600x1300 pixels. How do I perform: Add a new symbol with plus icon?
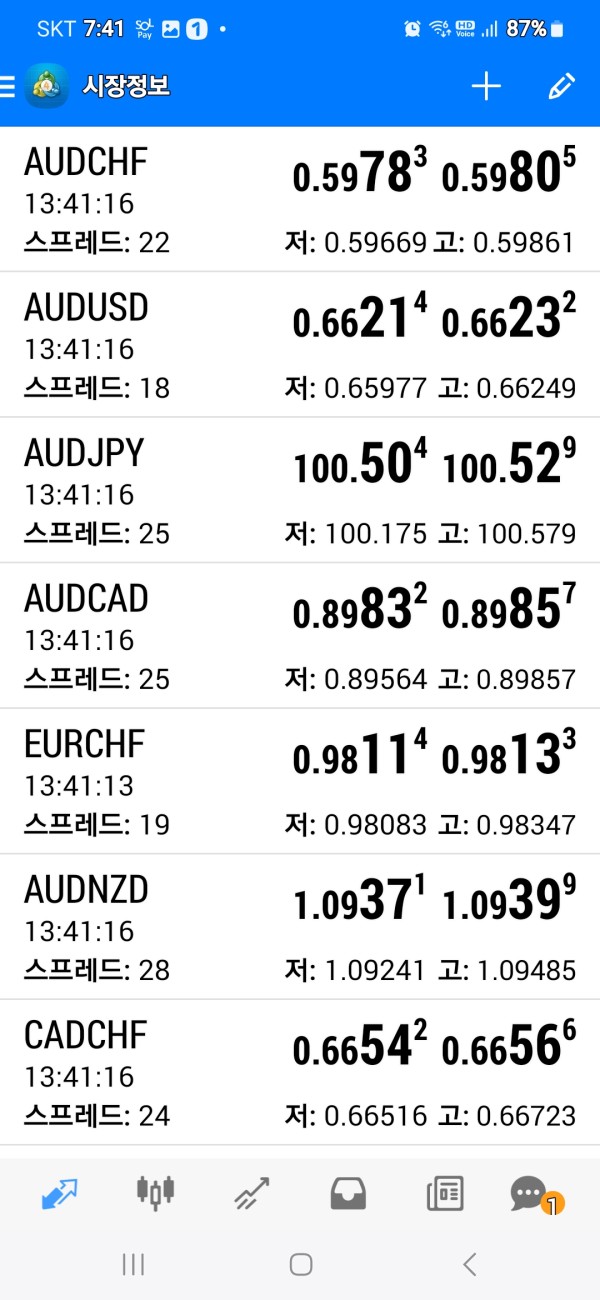(486, 87)
